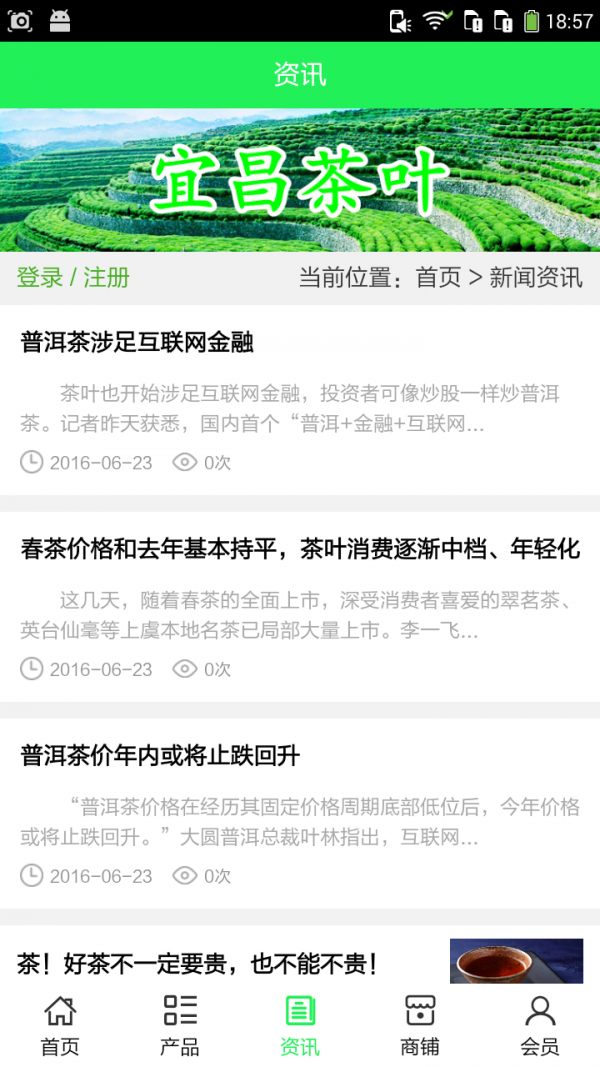Viewport: 600px width, 1067px height.
Task: Switch to the 首页 tab
Action: tap(60, 1025)
